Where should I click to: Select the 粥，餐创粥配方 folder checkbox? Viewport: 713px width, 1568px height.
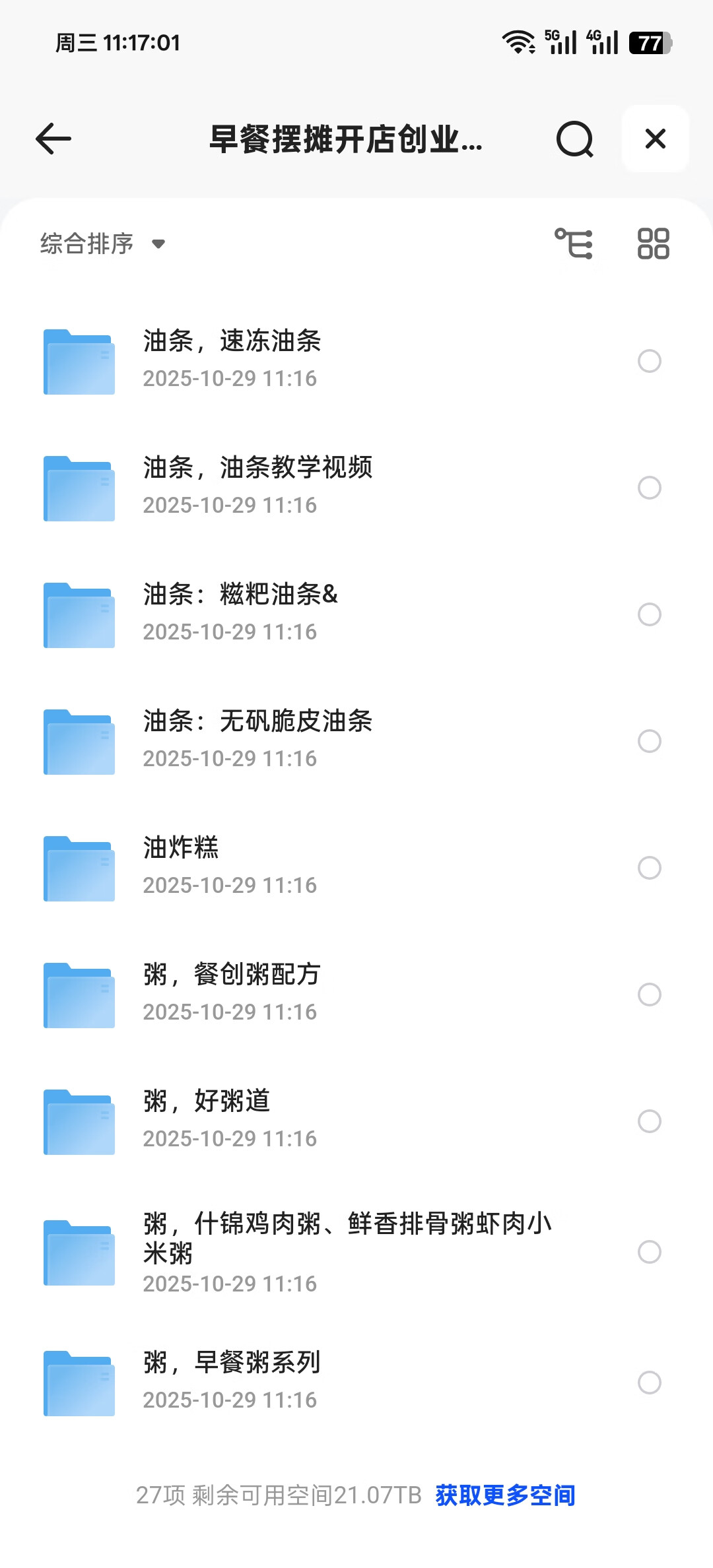click(649, 995)
